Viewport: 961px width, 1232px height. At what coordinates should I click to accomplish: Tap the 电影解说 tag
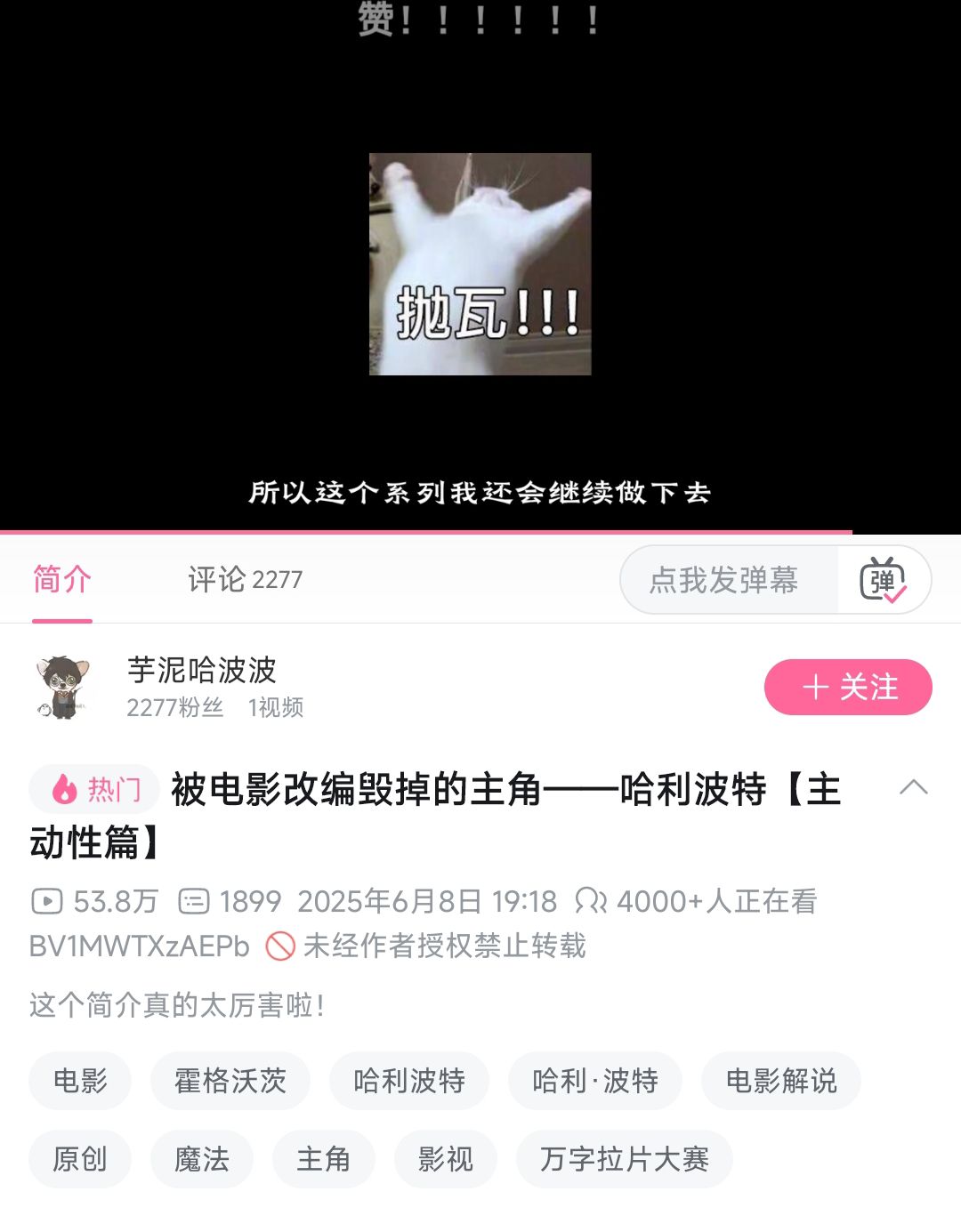781,1081
